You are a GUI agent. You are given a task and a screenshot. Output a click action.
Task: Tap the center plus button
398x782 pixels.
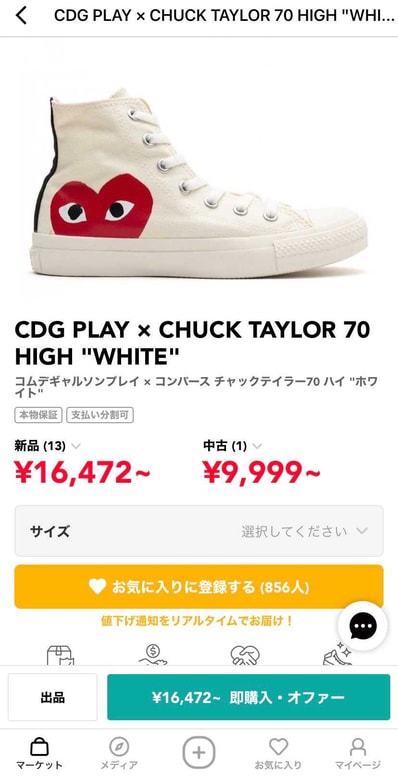point(199,752)
